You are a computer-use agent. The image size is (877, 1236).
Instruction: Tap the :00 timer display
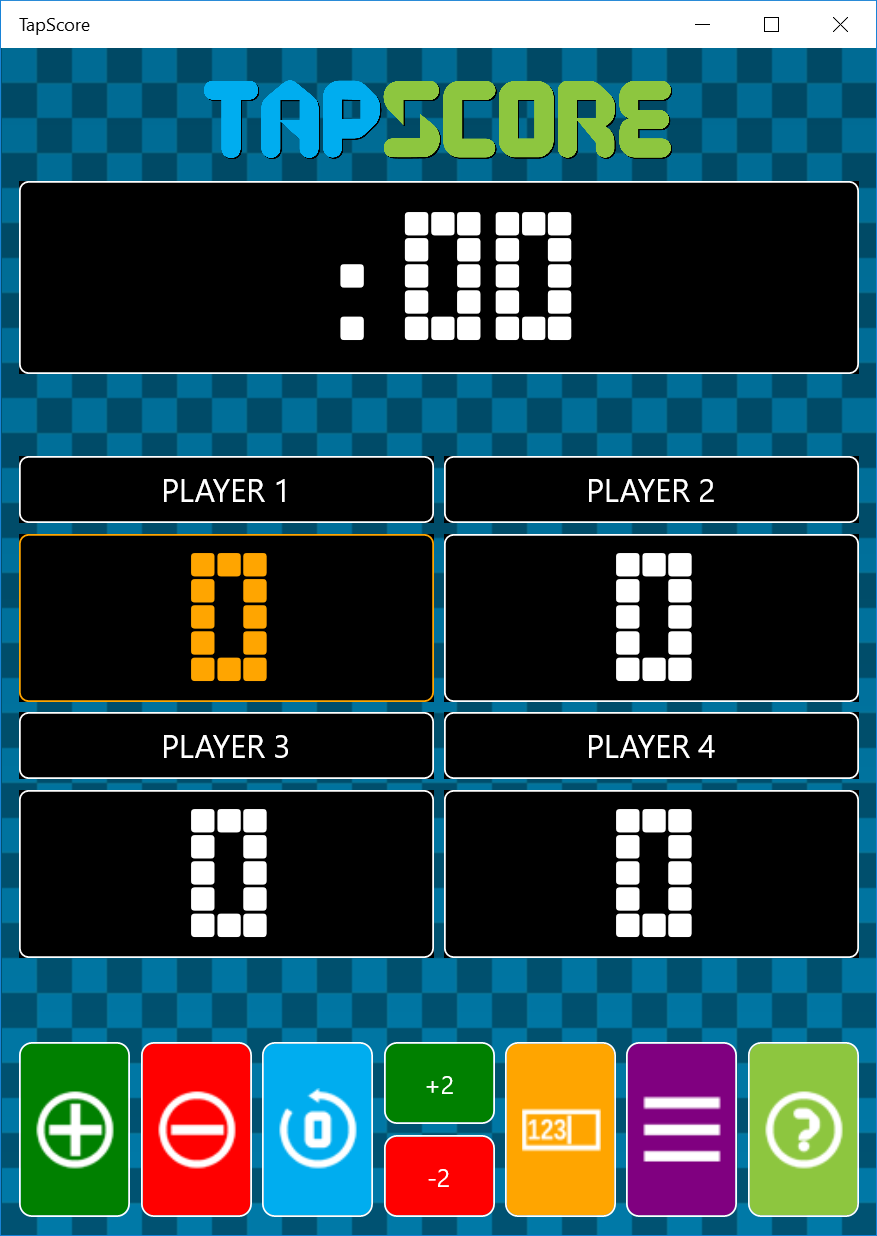point(439,277)
